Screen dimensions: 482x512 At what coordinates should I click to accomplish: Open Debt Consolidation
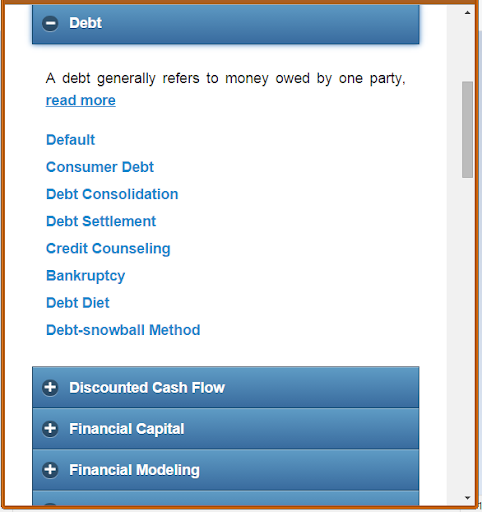coord(112,194)
